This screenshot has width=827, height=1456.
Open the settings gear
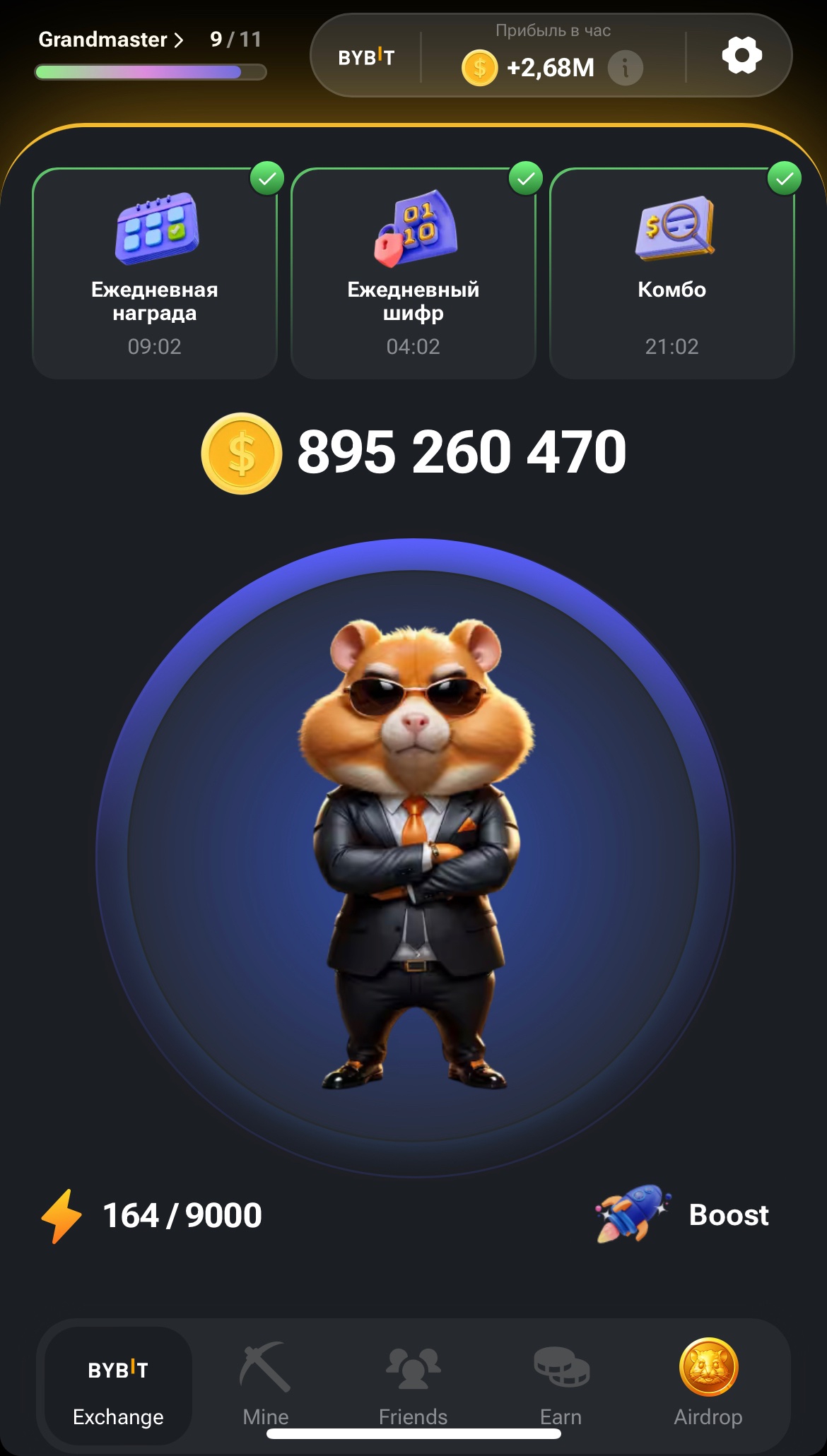pos(741,56)
